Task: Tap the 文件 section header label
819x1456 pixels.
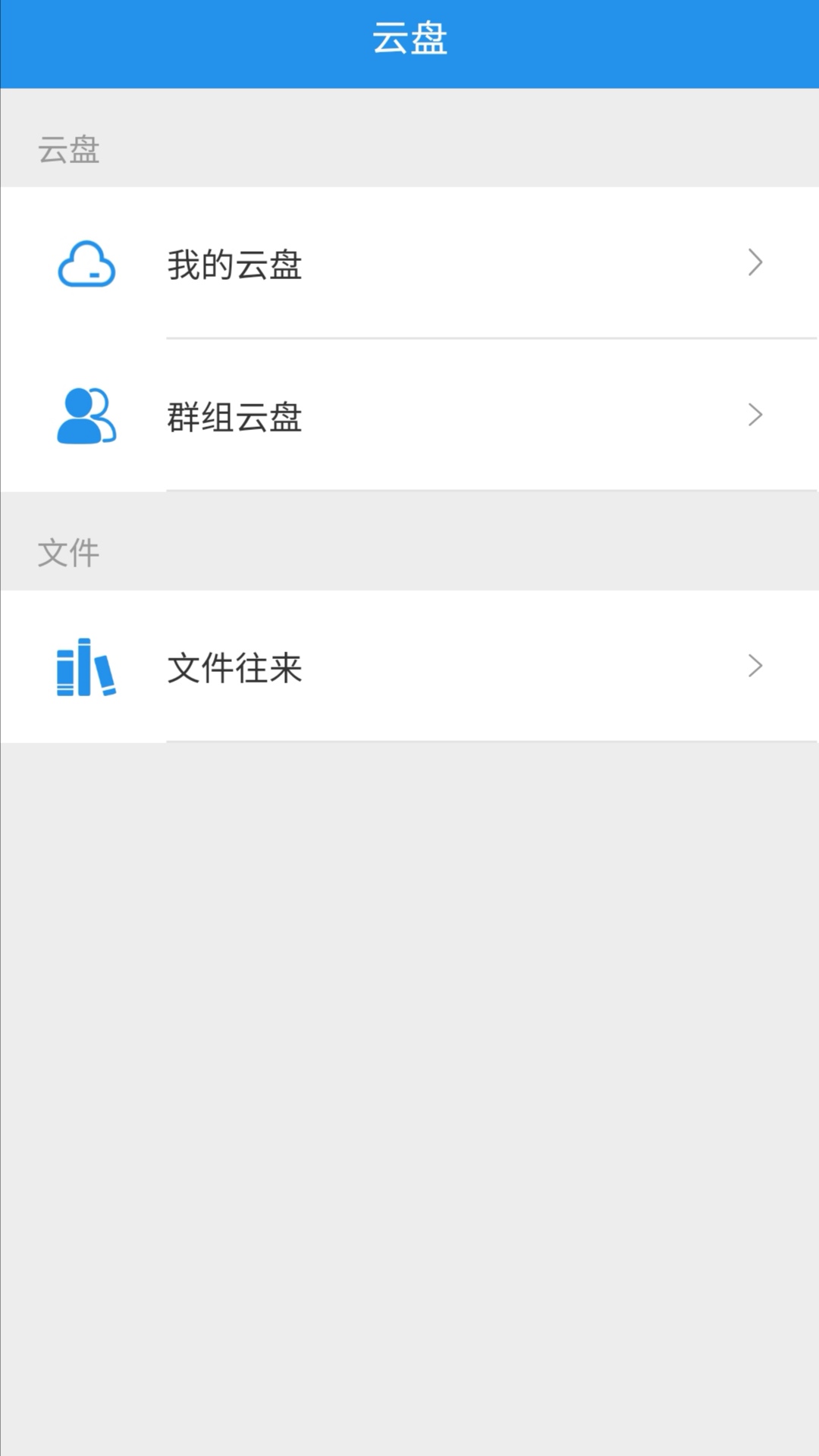Action: click(70, 553)
